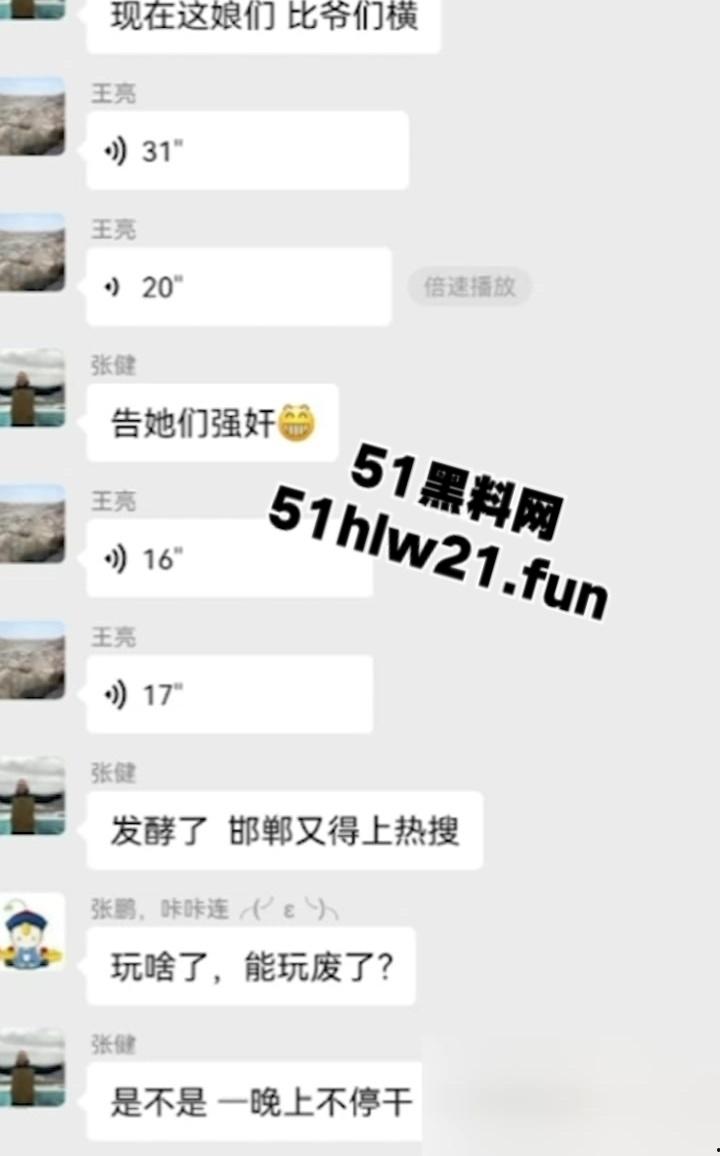Play Wang Liang's 31-second voice message
Image resolution: width=720 pixels, height=1156 pixels.
tap(246, 151)
